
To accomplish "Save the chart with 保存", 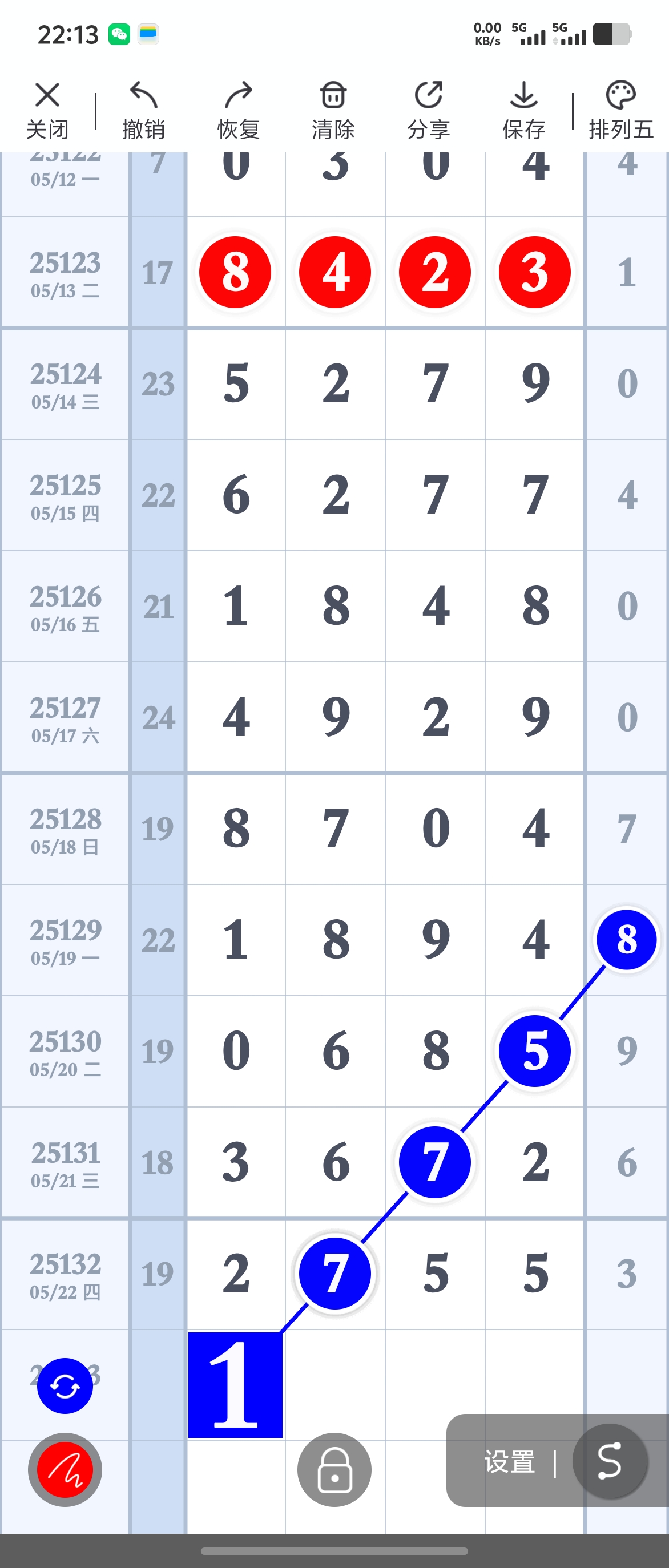I will [x=523, y=111].
